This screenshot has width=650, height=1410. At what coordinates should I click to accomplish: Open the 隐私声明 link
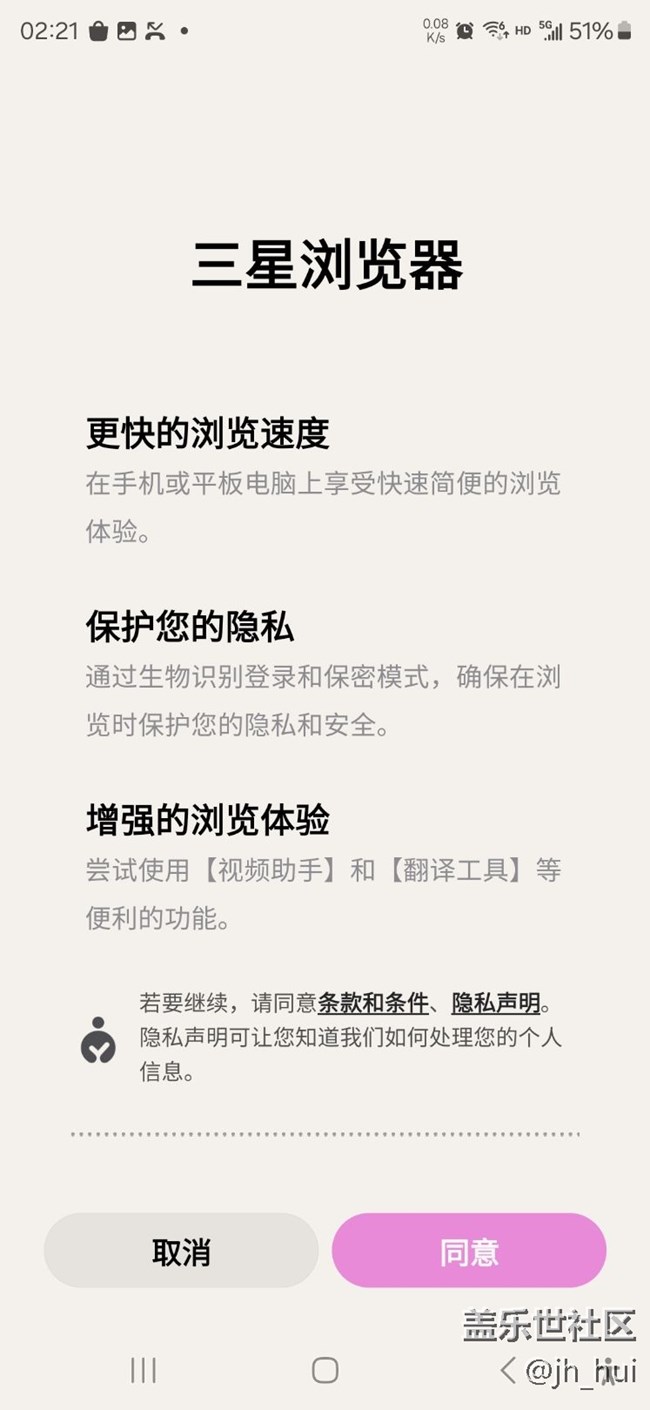(x=496, y=1003)
